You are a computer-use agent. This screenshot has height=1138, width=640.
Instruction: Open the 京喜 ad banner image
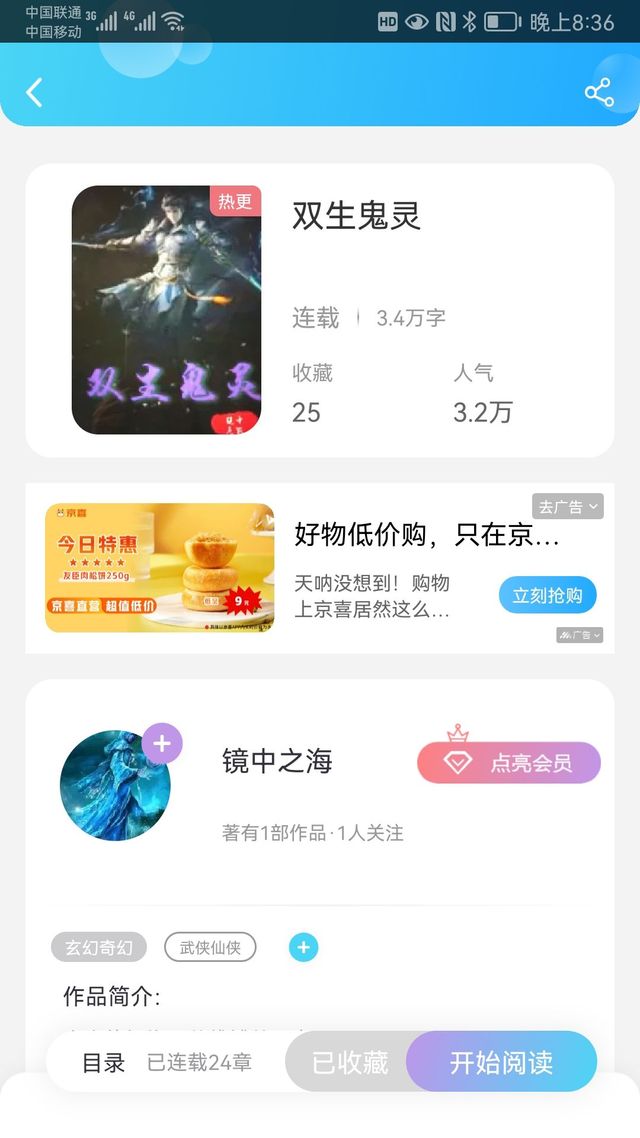tap(160, 568)
